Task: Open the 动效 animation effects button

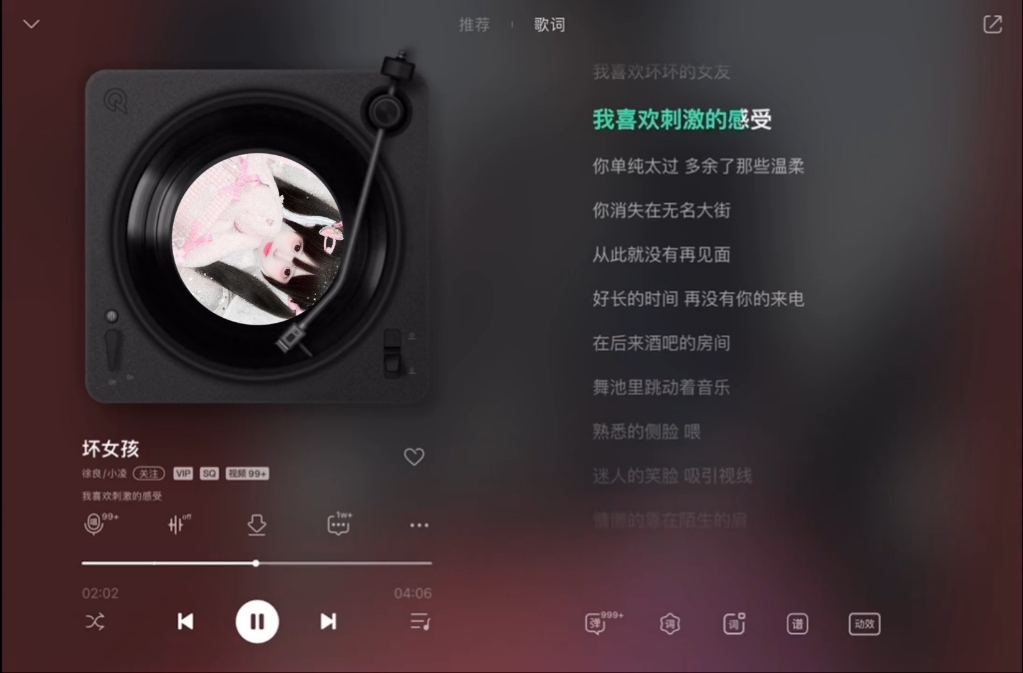Action: click(x=864, y=624)
